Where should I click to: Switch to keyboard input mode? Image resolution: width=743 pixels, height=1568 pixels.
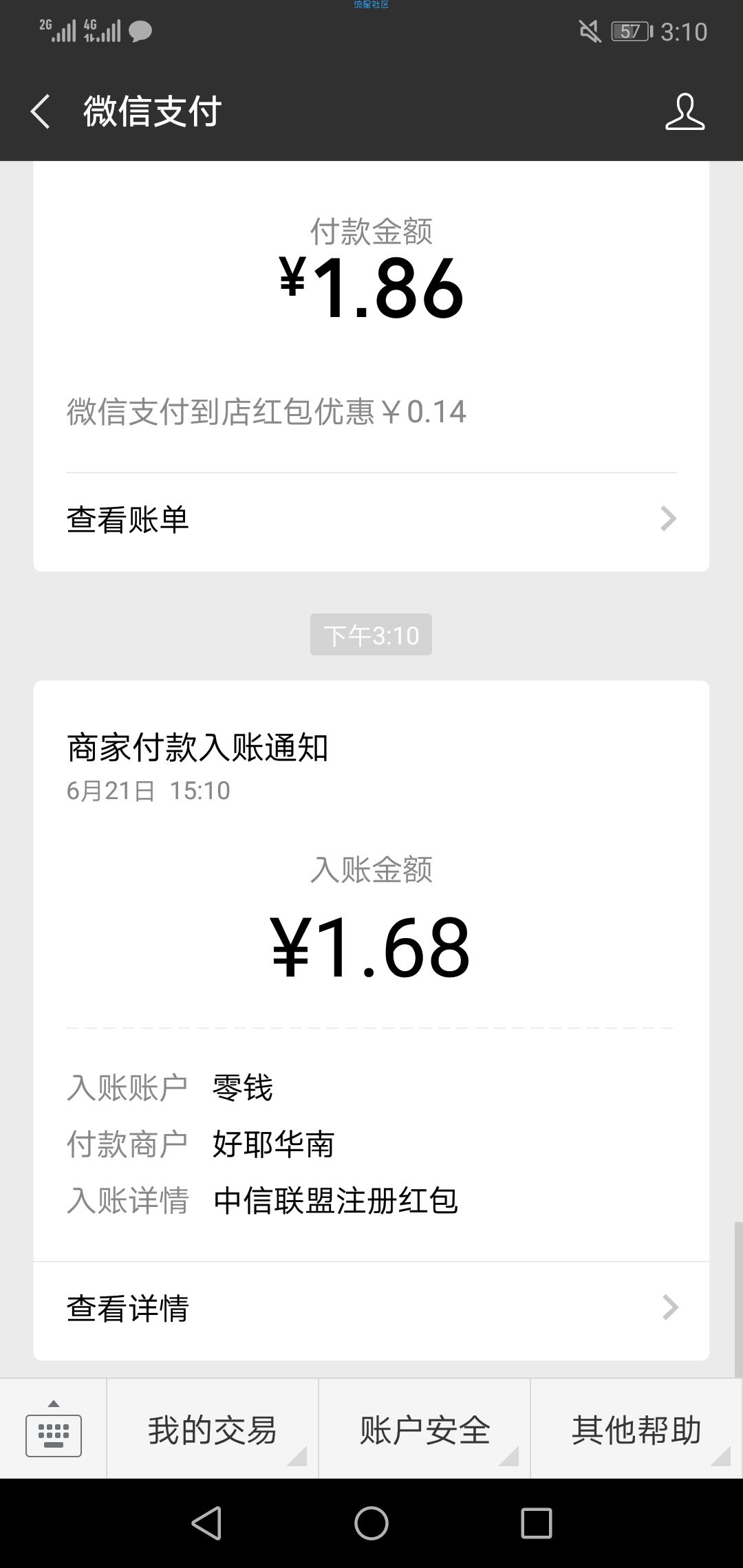coord(54,1429)
